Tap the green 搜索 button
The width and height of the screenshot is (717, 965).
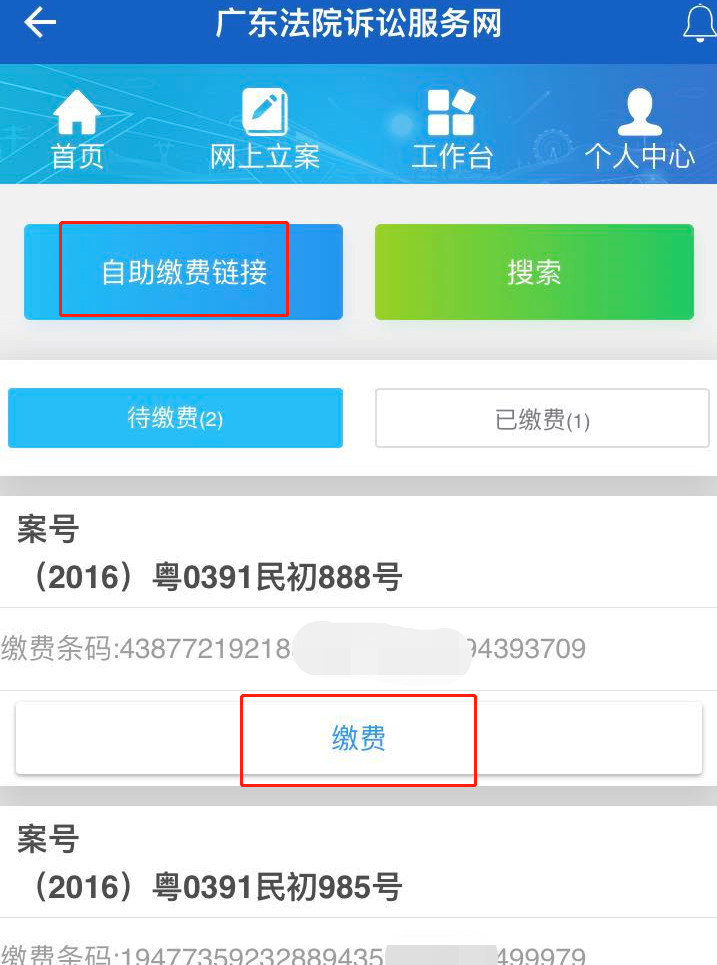pyautogui.click(x=534, y=272)
